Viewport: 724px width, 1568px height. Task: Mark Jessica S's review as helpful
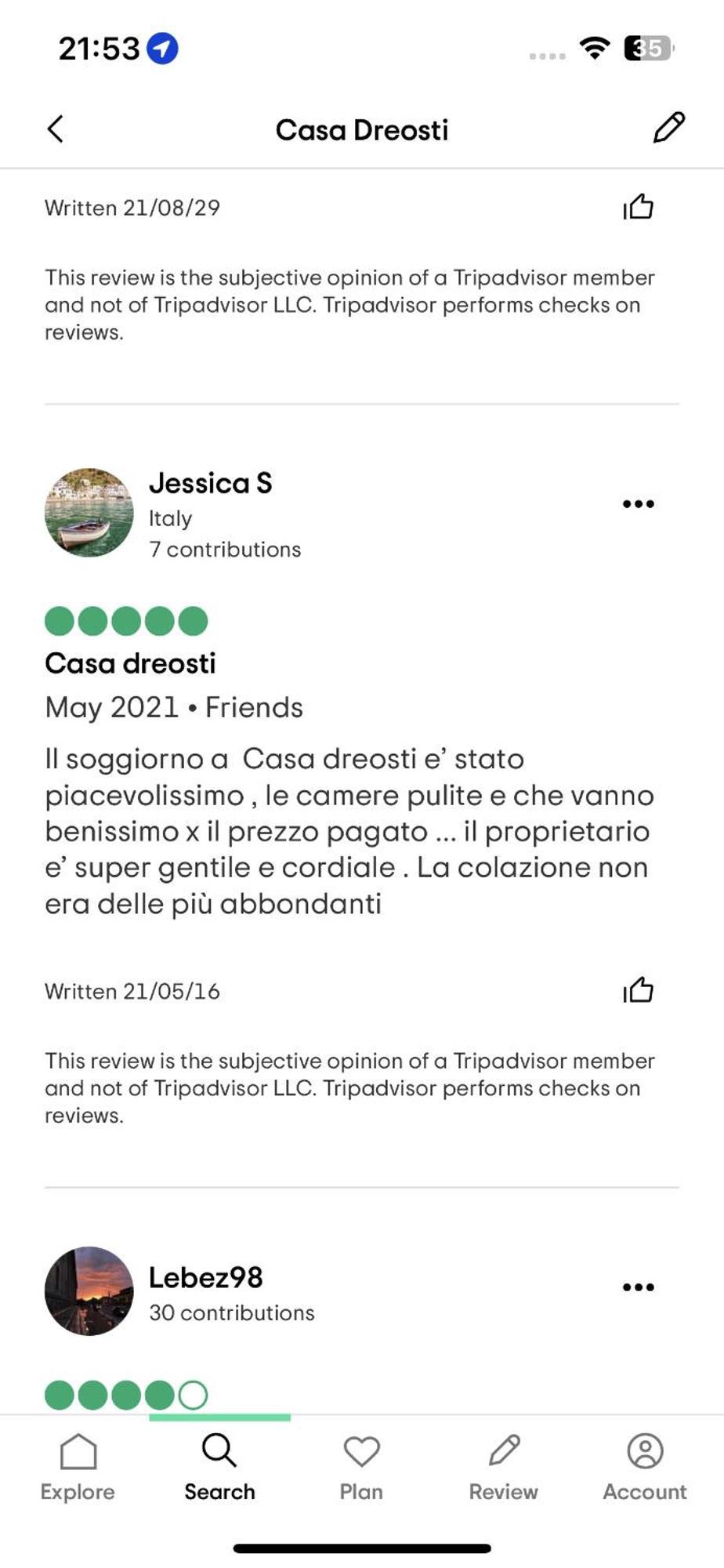click(x=638, y=990)
